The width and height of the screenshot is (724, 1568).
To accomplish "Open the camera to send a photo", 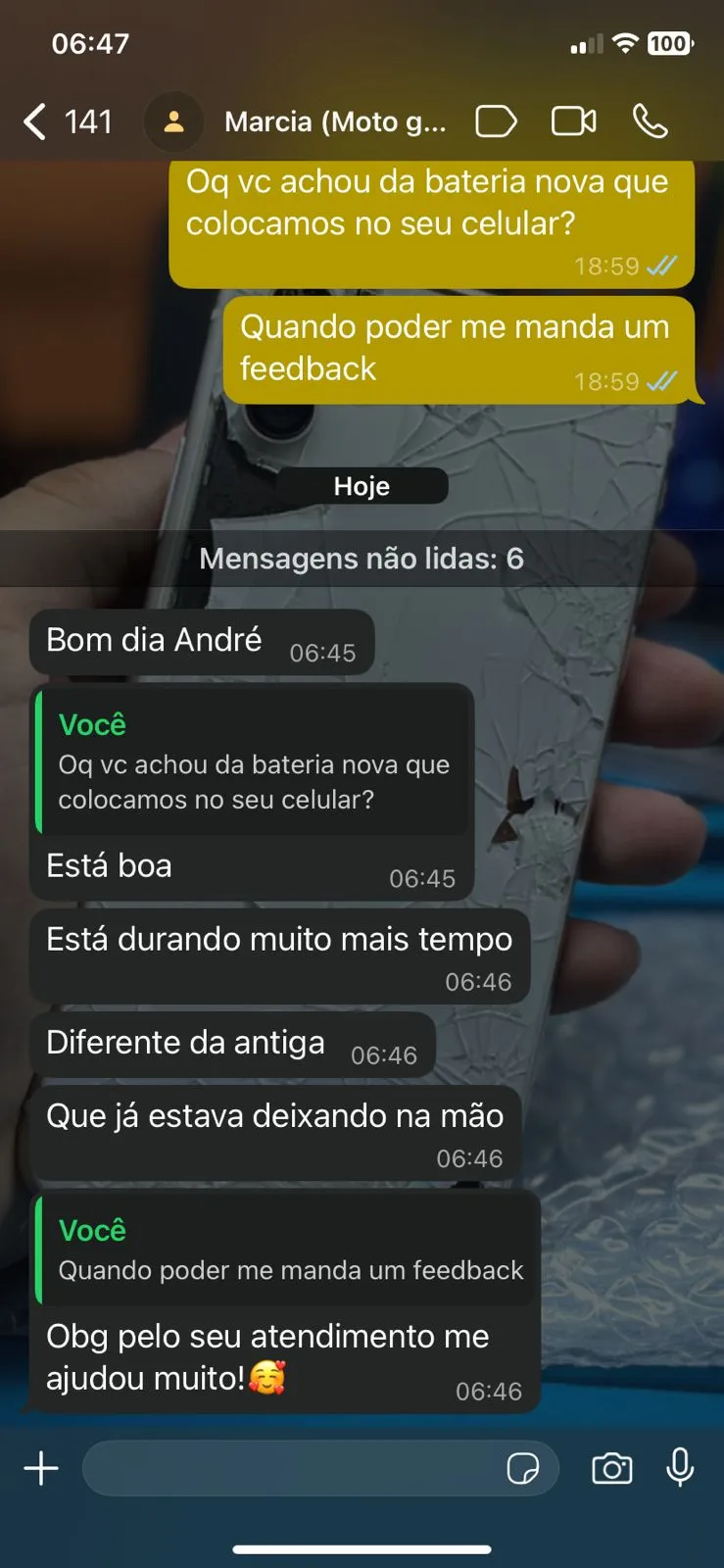I will click(x=611, y=1468).
